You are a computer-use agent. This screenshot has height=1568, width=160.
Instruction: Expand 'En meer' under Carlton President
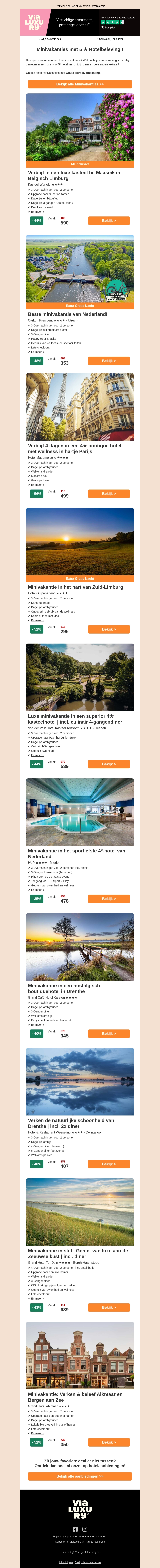pyautogui.click(x=37, y=352)
